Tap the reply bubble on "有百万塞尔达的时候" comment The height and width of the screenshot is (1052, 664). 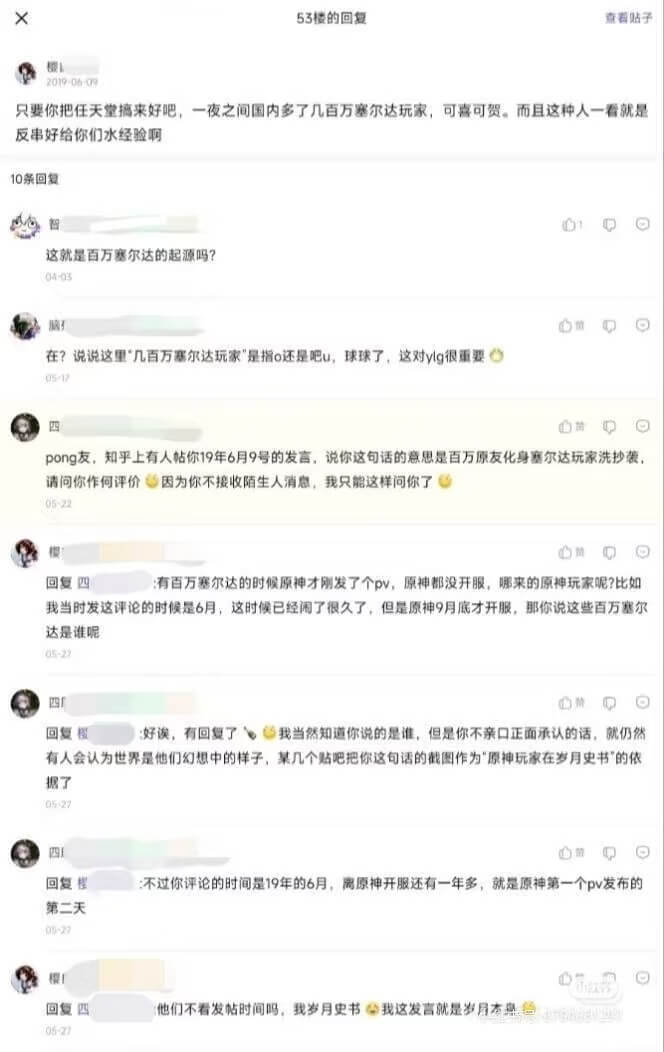pyautogui.click(x=609, y=552)
